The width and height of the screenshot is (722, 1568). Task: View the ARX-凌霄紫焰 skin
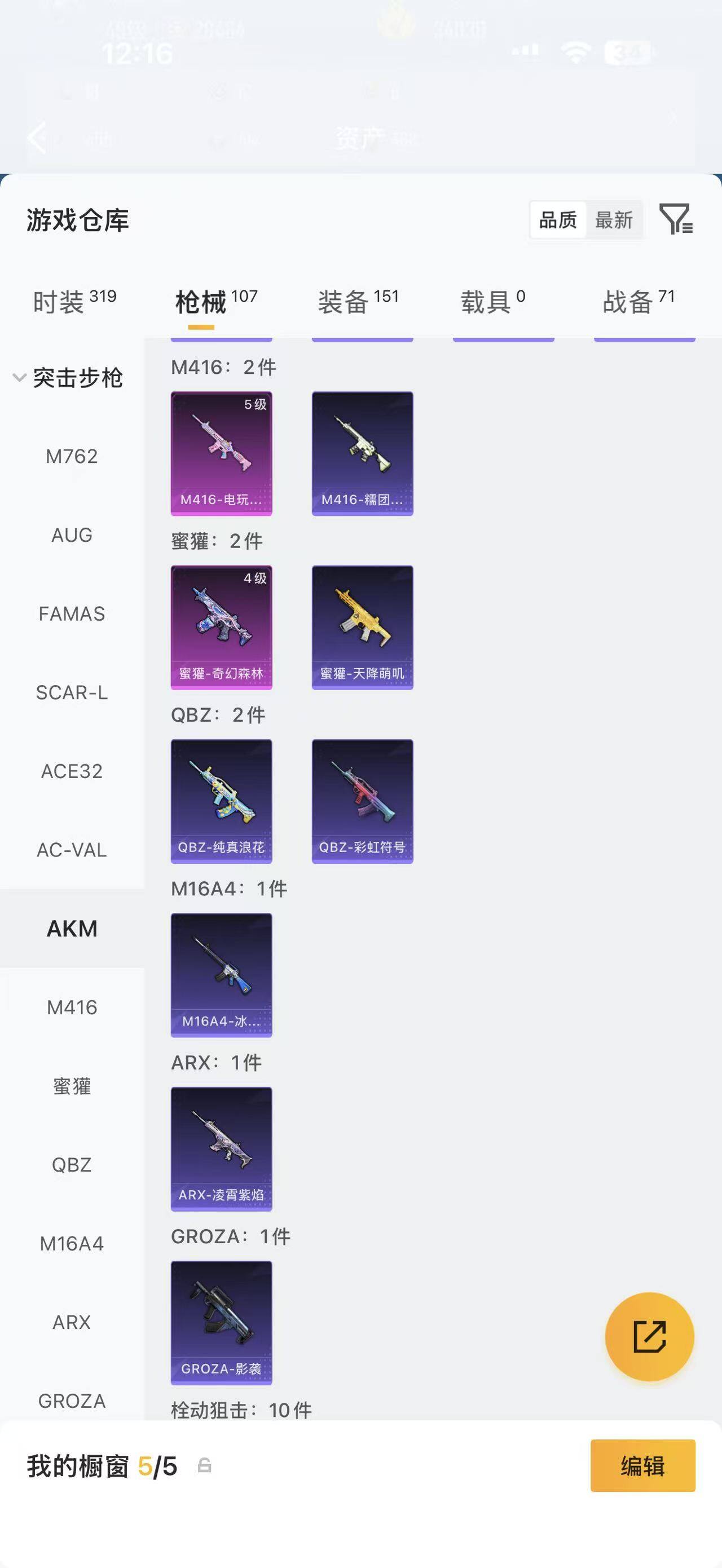[222, 1149]
